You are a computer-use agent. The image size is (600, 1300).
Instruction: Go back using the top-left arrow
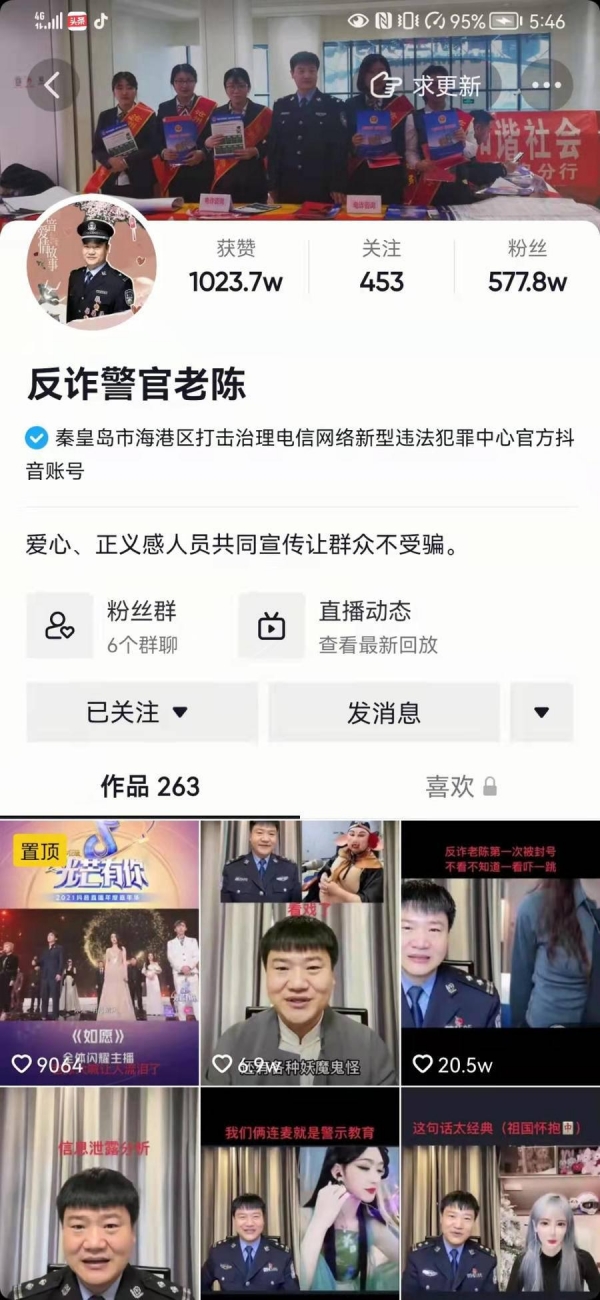pyautogui.click(x=53, y=85)
